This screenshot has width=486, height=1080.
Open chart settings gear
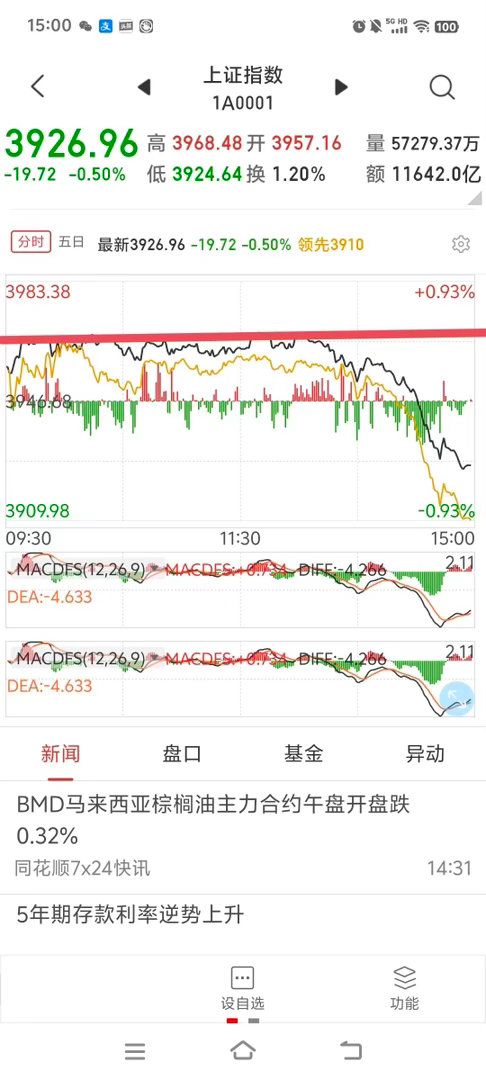(461, 244)
